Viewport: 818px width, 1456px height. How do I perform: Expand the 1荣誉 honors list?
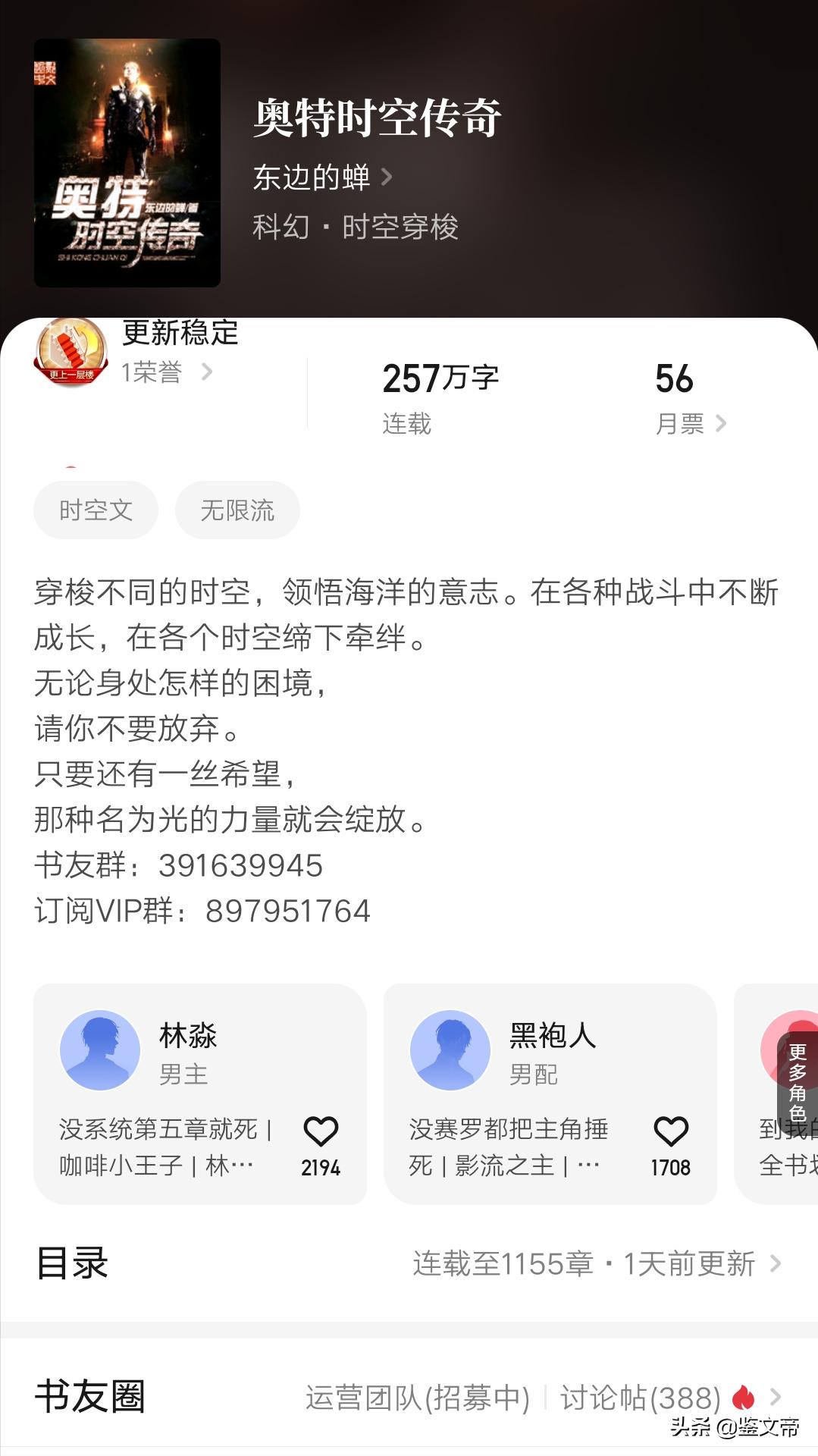pos(168,373)
